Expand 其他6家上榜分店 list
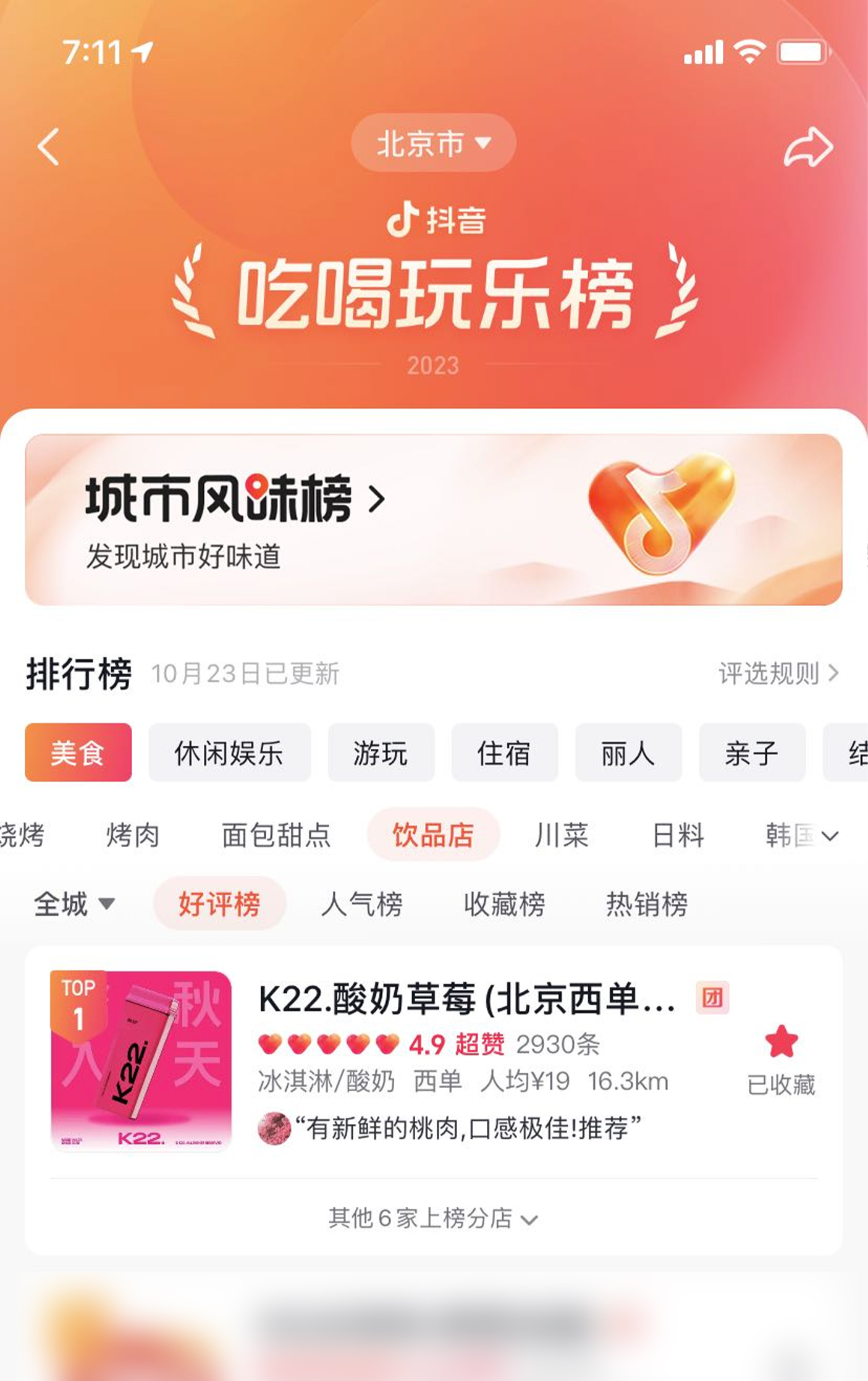868x1381 pixels. (x=432, y=1218)
